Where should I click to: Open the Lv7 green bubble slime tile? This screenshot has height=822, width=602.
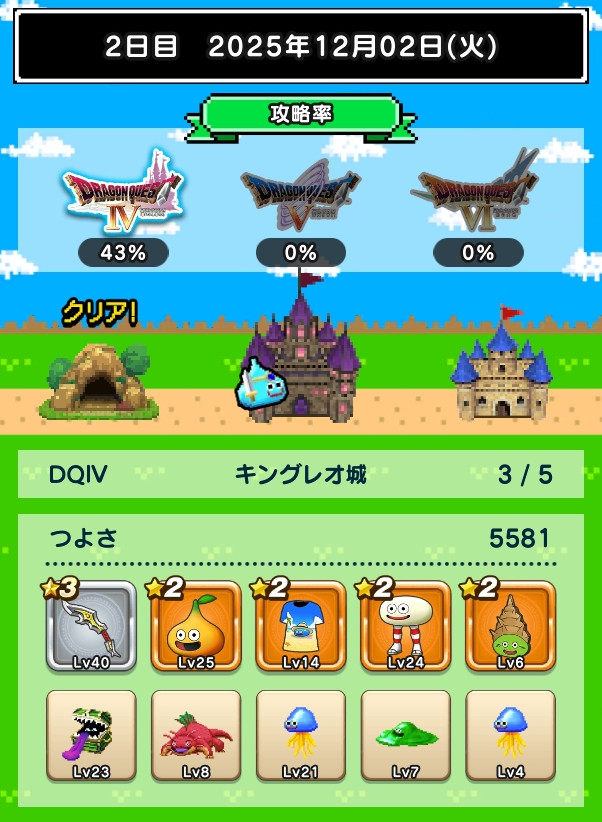pyautogui.click(x=405, y=737)
